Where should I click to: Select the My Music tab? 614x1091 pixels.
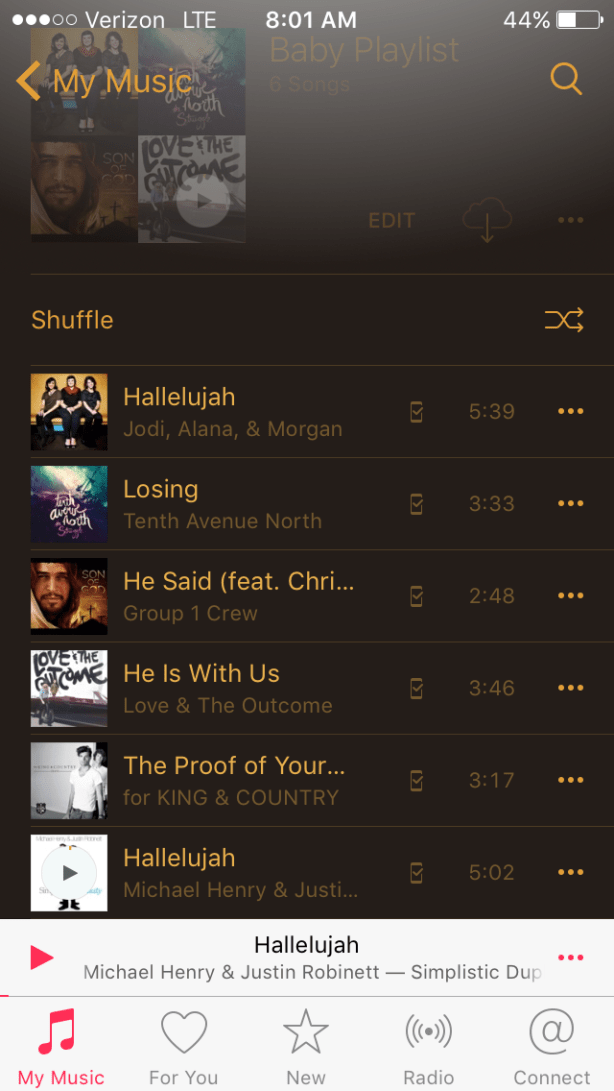click(x=61, y=1046)
